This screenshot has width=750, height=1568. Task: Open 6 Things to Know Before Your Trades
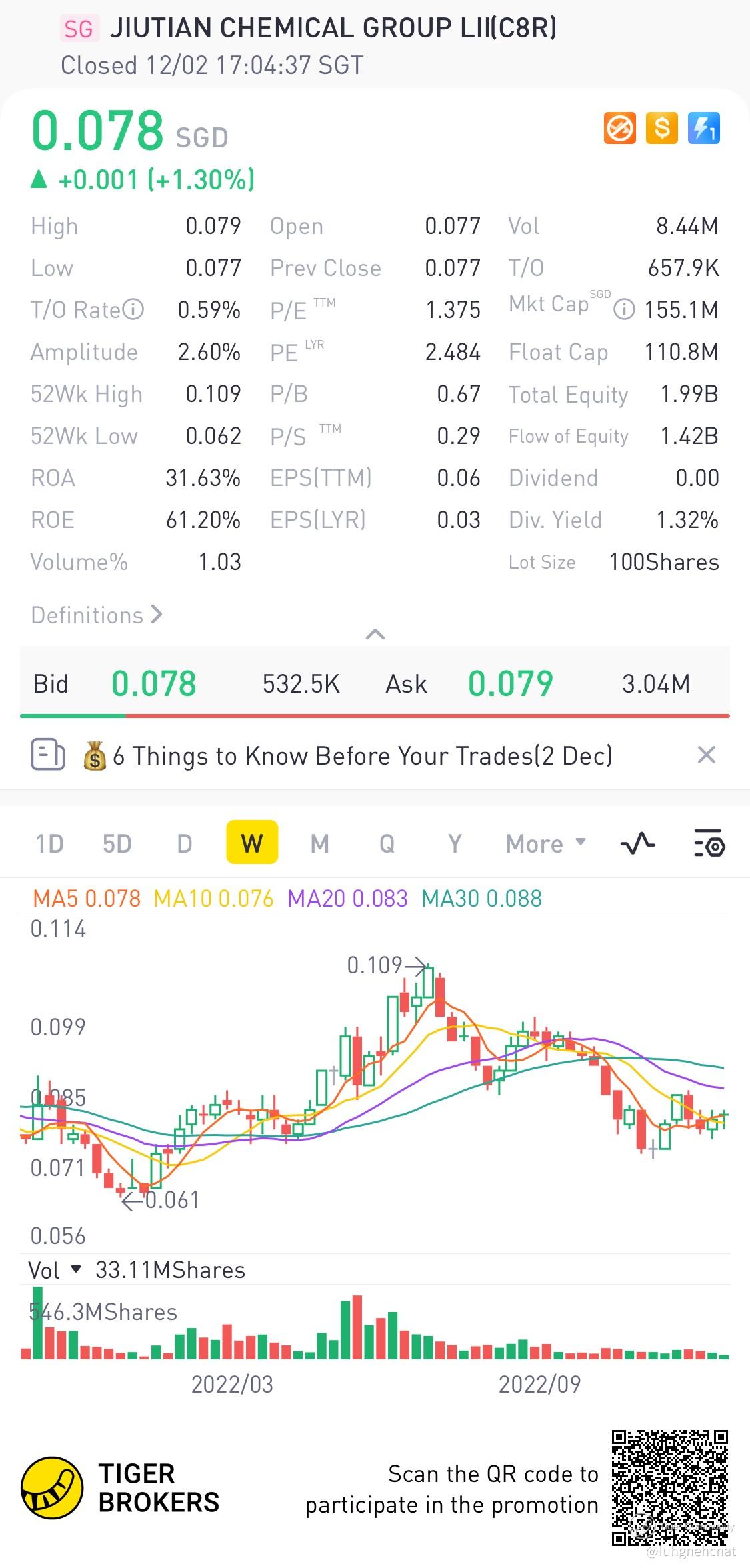(x=360, y=756)
